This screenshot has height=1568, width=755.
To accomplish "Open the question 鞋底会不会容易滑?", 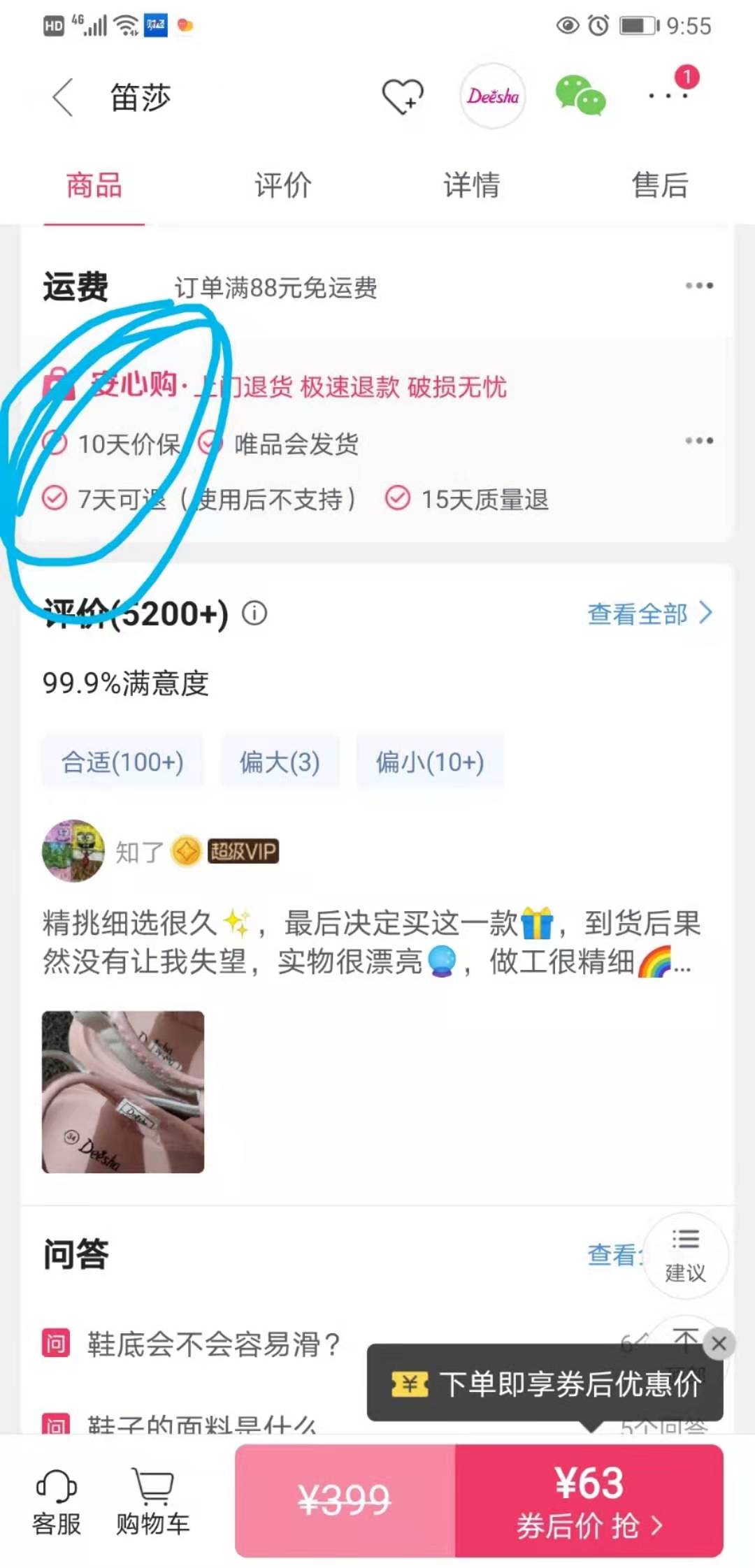I will [x=213, y=1344].
